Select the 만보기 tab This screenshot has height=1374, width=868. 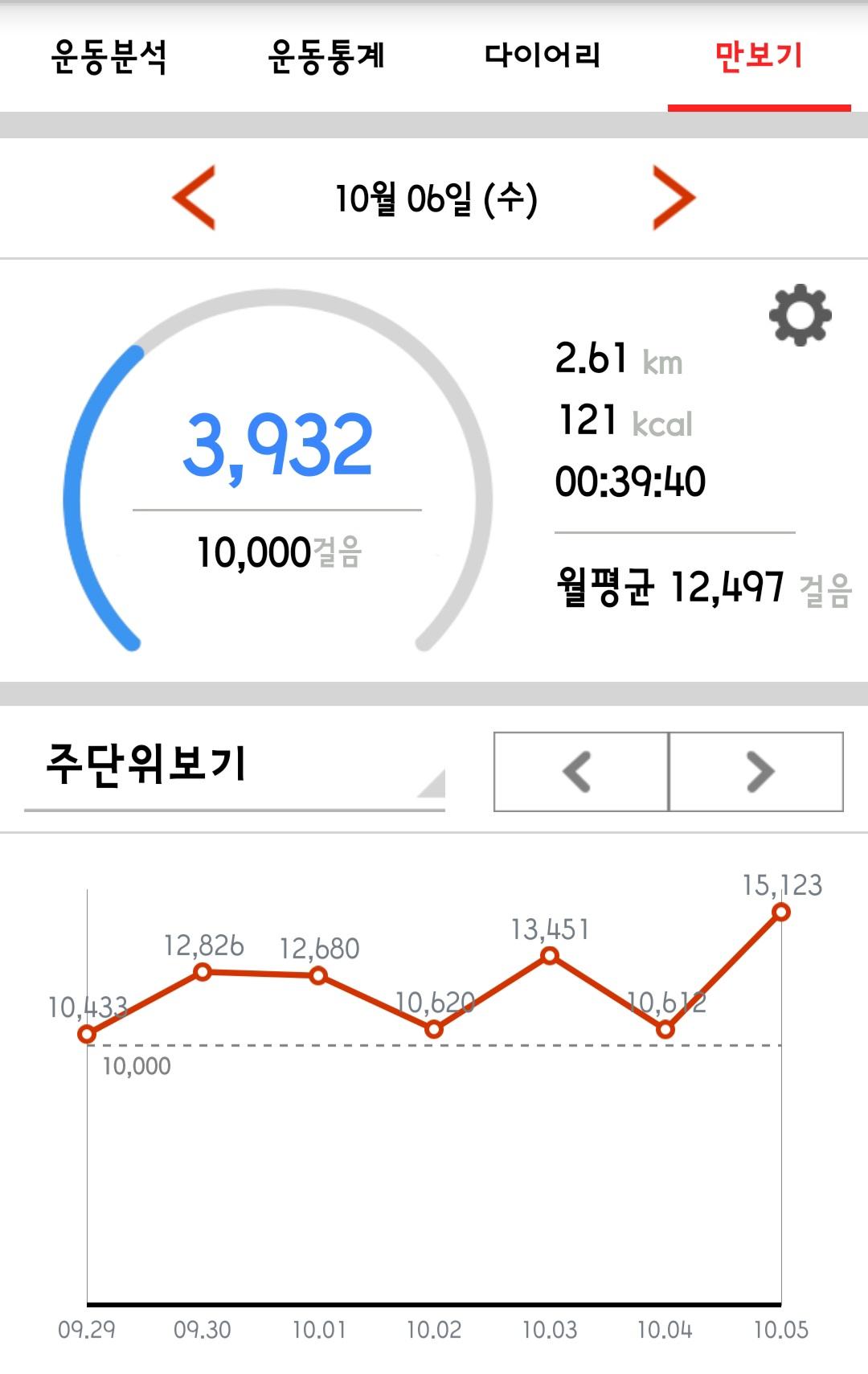[759, 56]
